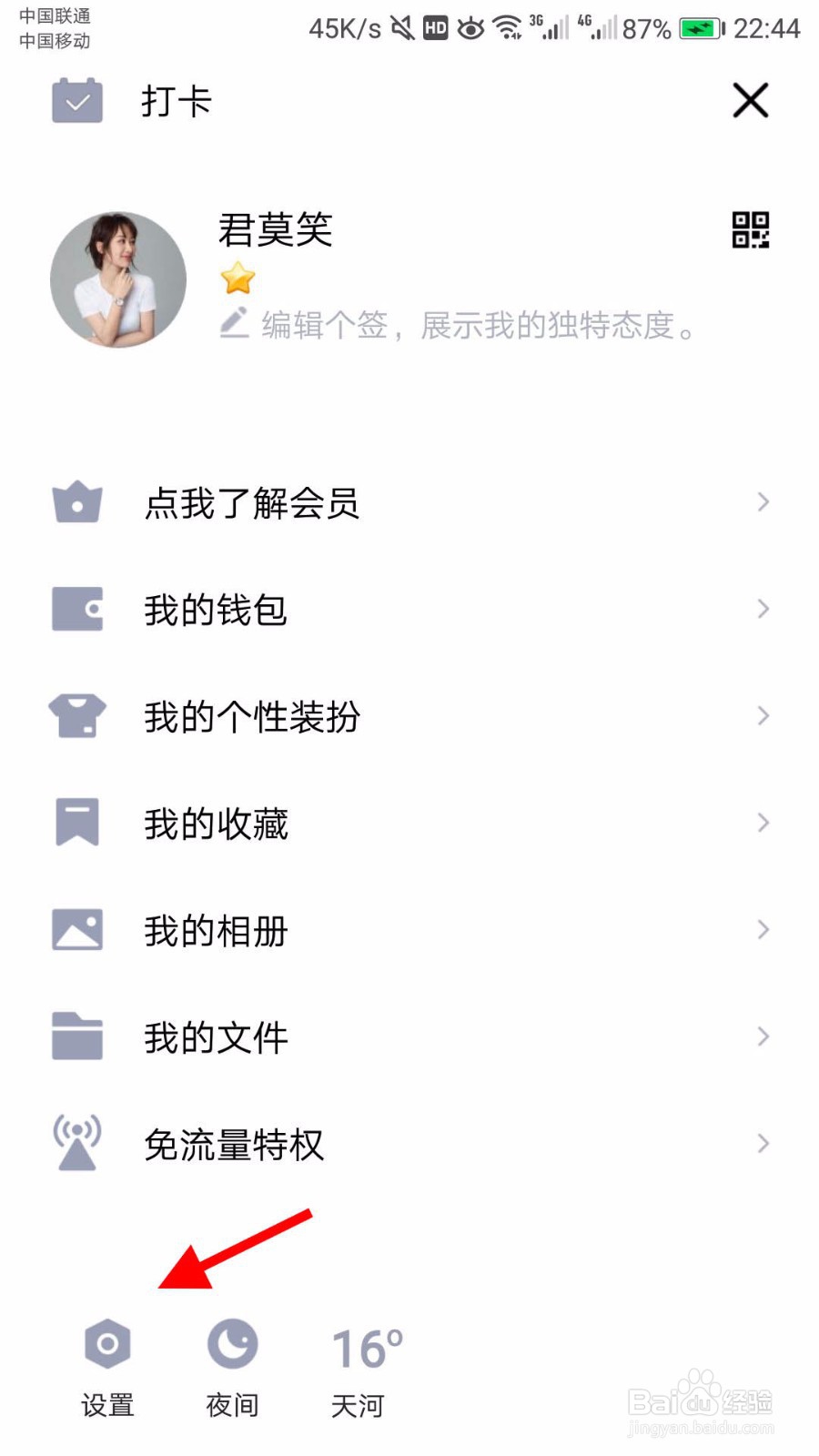This screenshot has width=819, height=1456.
Task: Open personal dress-up via shirt icon
Action: point(77,715)
